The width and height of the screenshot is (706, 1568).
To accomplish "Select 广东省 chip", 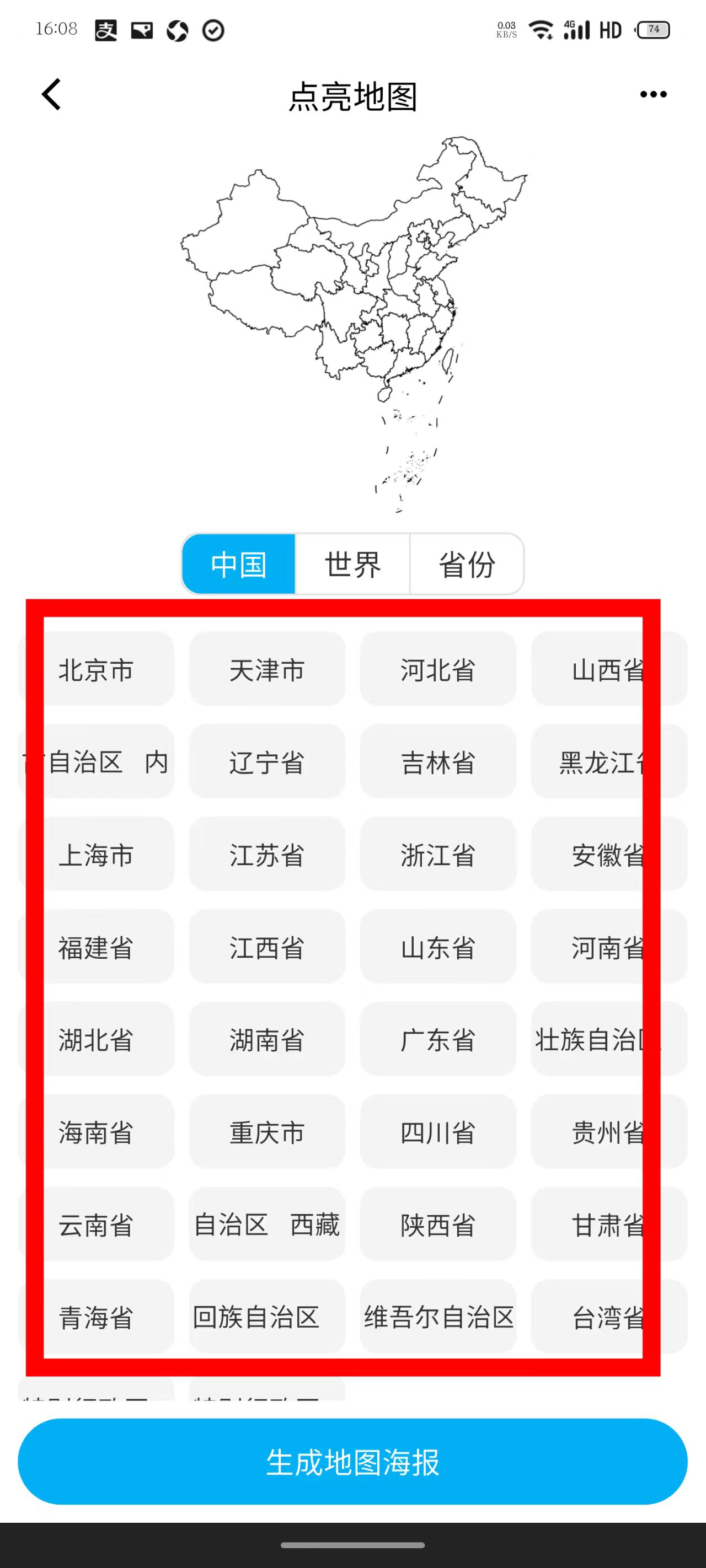I will [x=438, y=1040].
